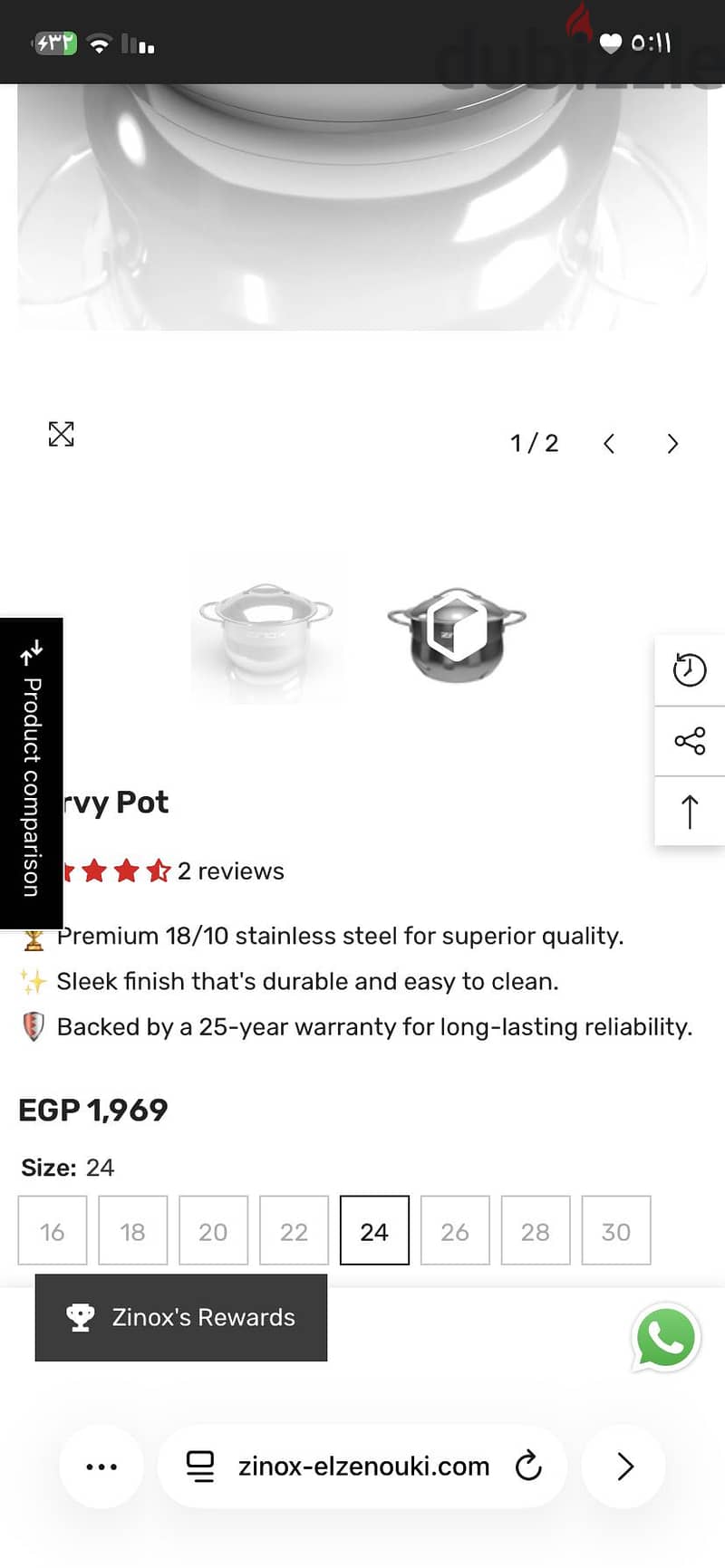Open the 2 reviews link
Viewport: 725px width, 1568px height.
click(x=231, y=871)
